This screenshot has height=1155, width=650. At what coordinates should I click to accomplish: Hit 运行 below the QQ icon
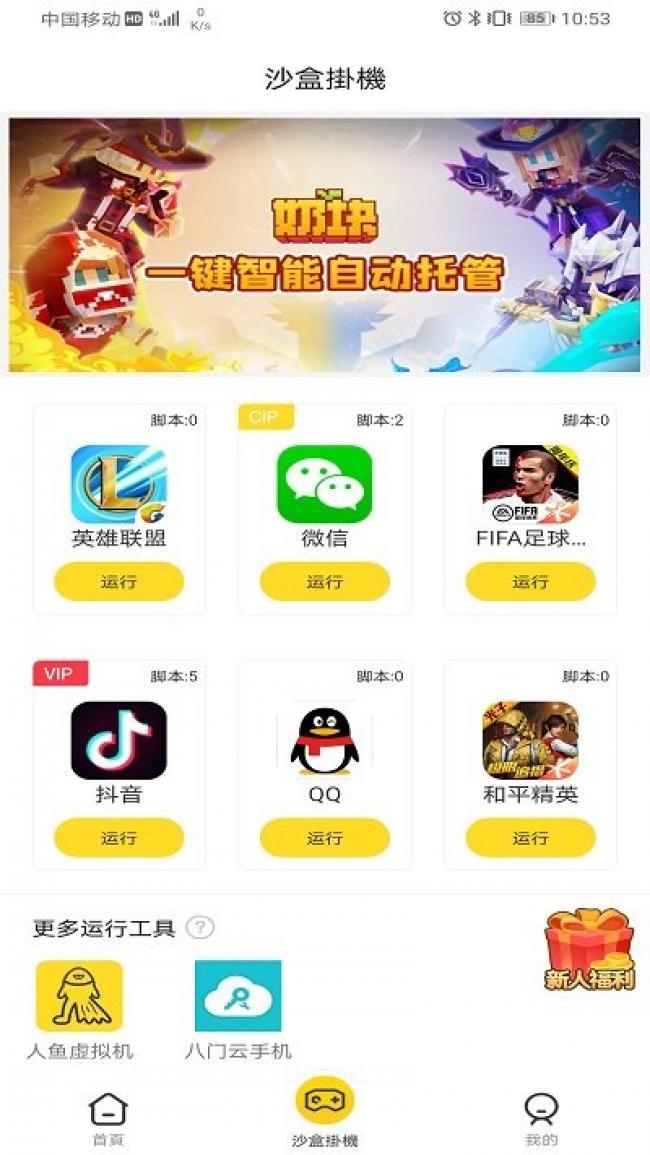[325, 837]
